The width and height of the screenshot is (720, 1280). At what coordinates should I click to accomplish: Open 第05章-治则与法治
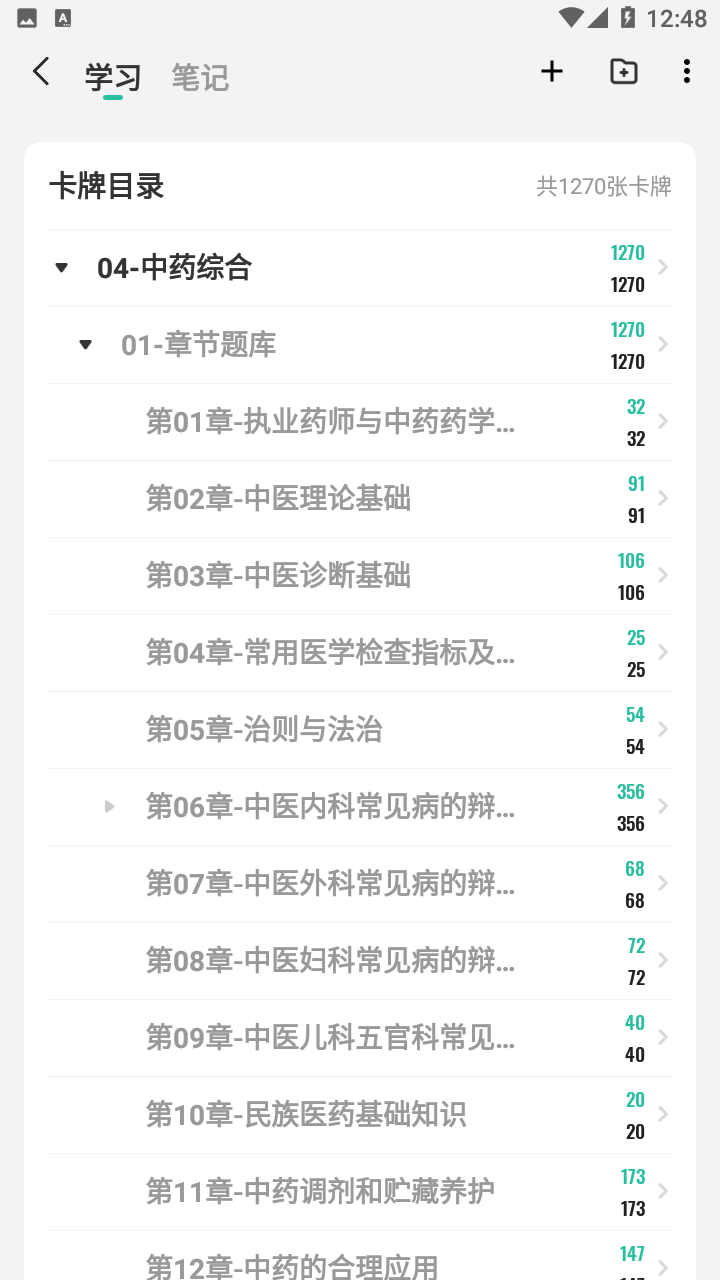tap(360, 730)
